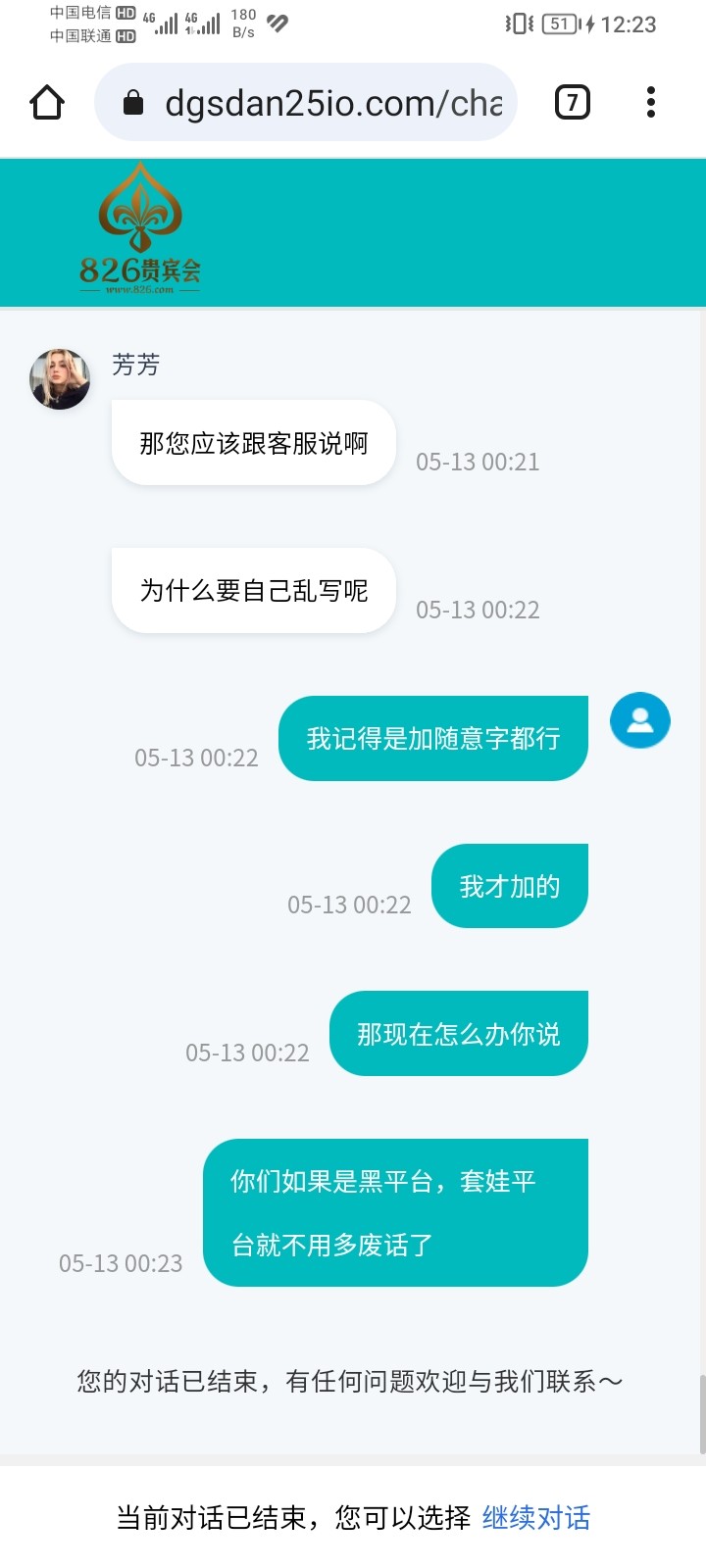The image size is (706, 1568).
Task: Open the browser overflow menu
Action: pos(651,103)
